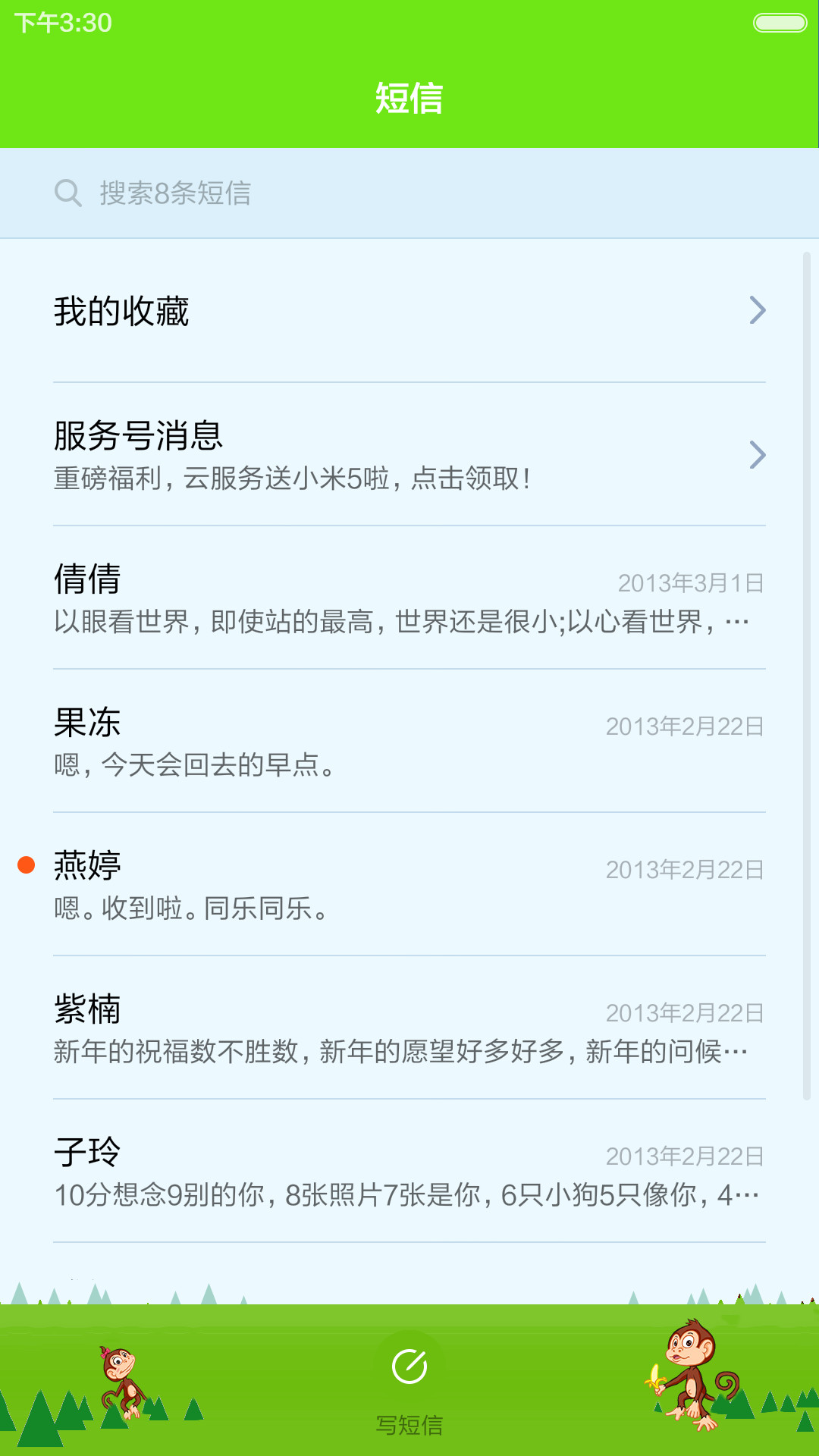819x1456 pixels.
Task: Tap the search box for 8 messages
Action: (x=409, y=193)
